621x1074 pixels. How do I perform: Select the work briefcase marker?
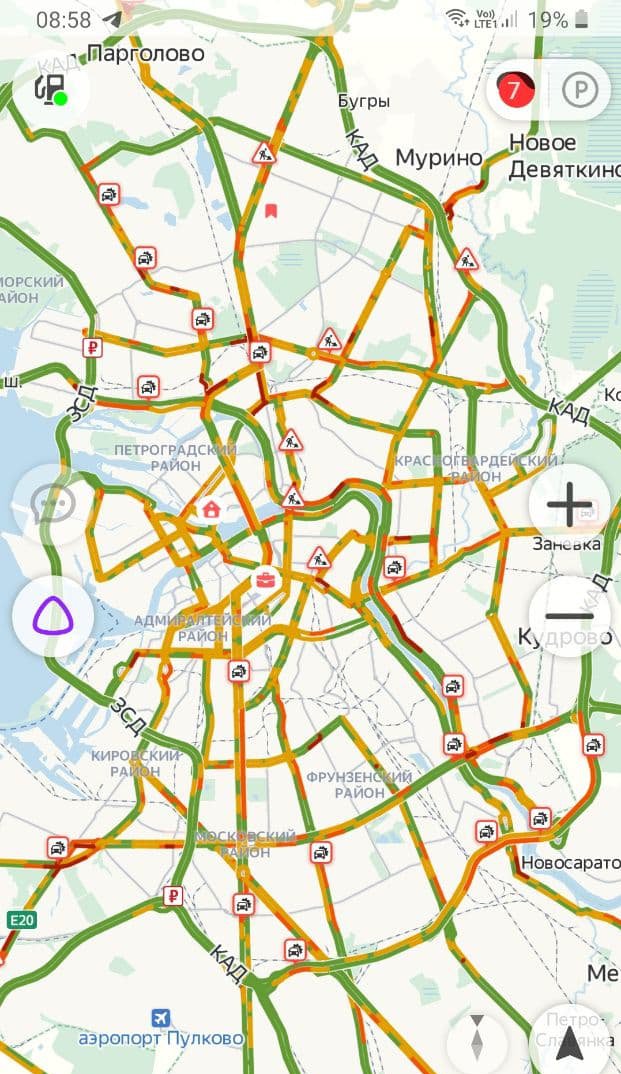[266, 578]
